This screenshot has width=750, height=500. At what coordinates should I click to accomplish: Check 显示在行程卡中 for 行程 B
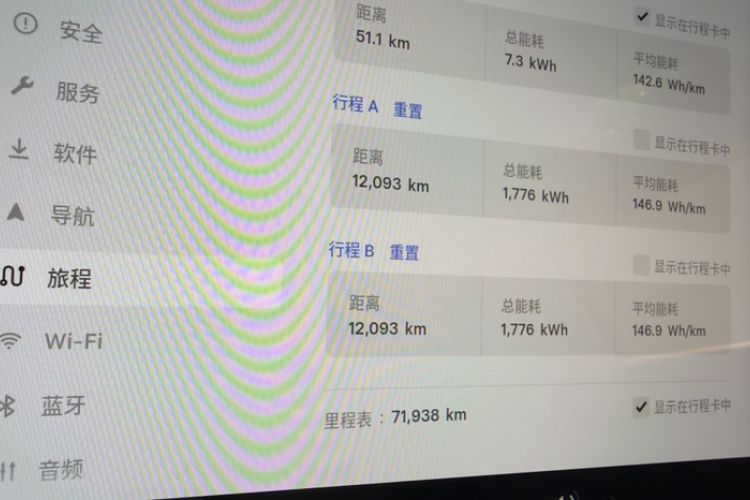pos(641,265)
